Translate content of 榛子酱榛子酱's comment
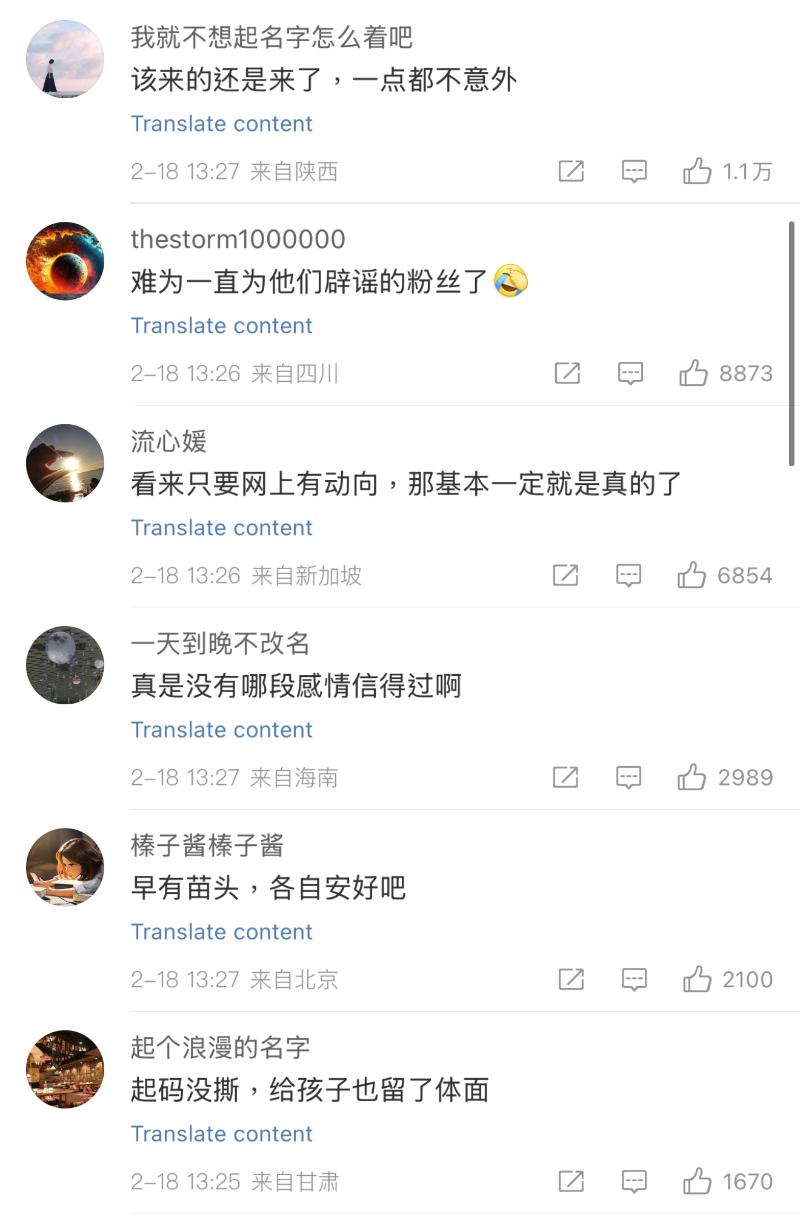The height and width of the screenshot is (1217, 800). pyautogui.click(x=222, y=932)
